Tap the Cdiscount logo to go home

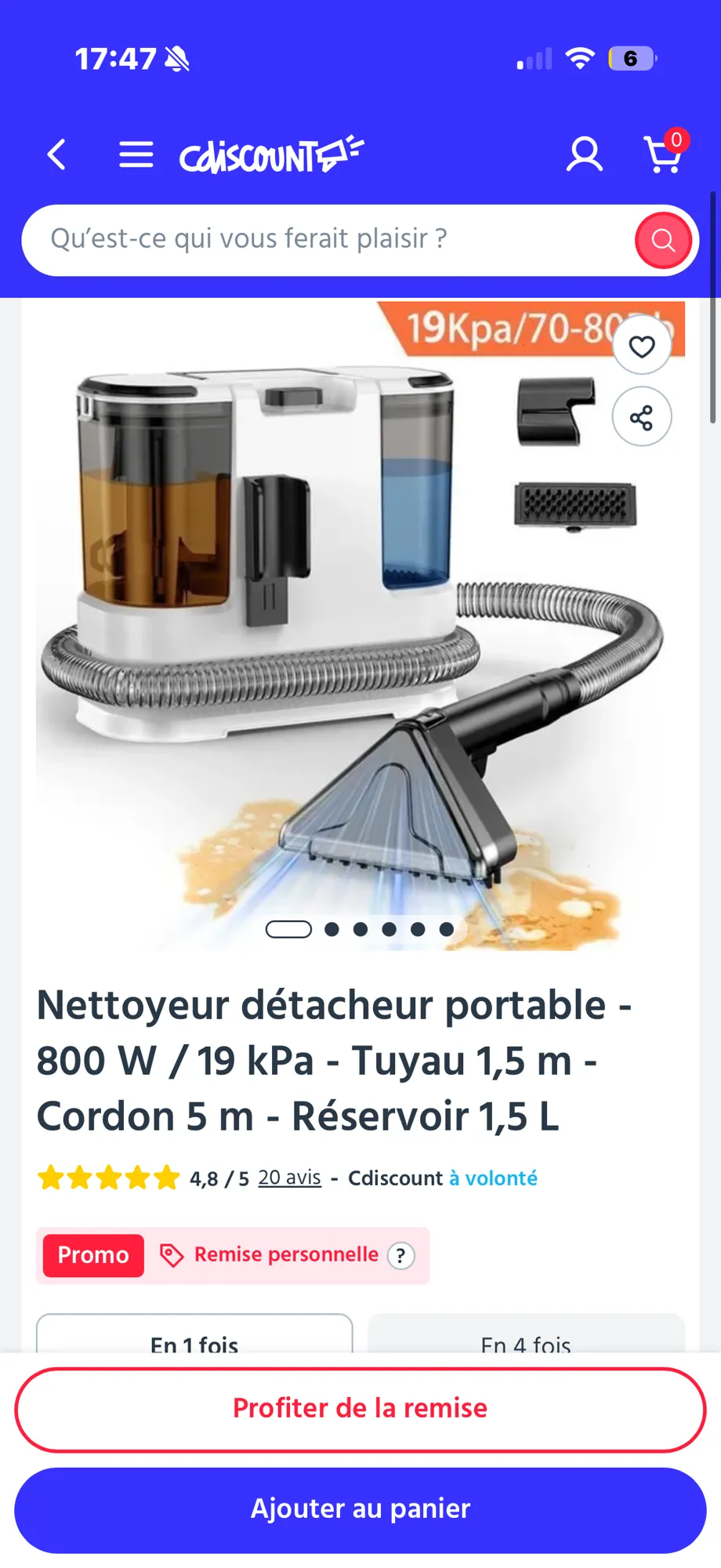[x=271, y=154]
